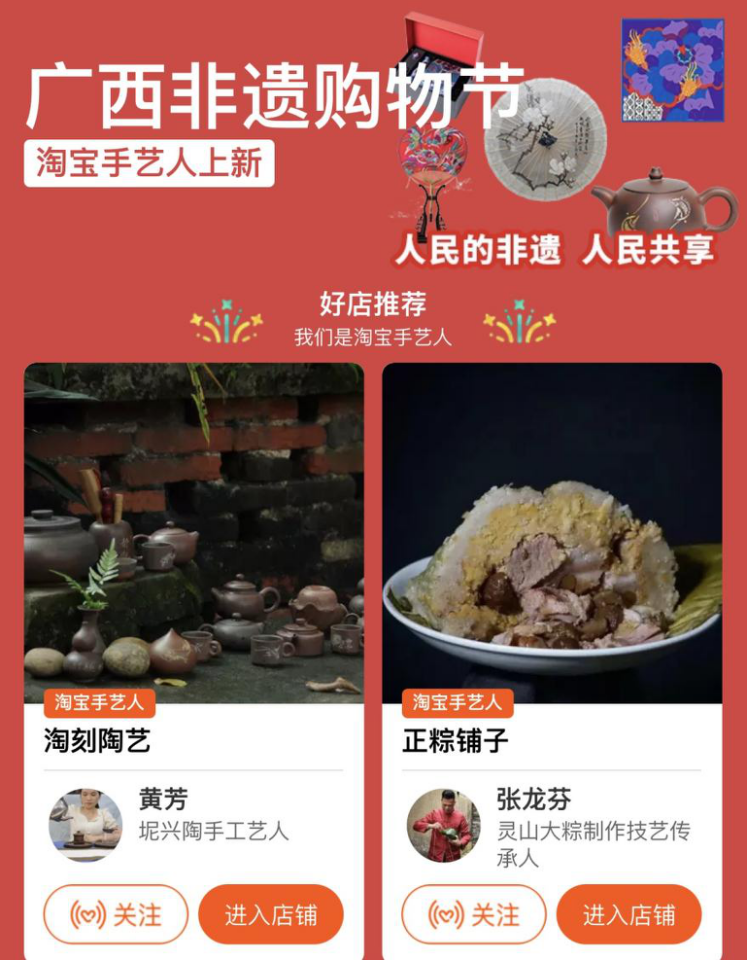View artisan 张龙芬's profile avatar
This screenshot has height=960, width=747.
pos(444,825)
